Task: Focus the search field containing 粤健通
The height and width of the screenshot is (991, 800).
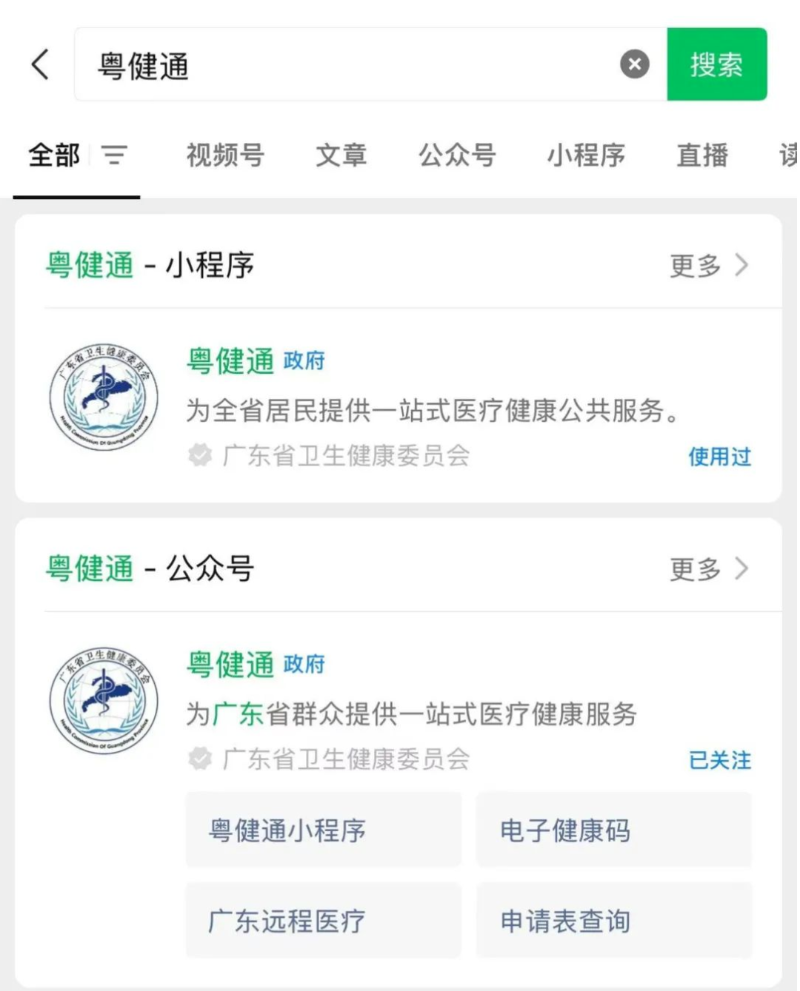Action: pos(350,65)
